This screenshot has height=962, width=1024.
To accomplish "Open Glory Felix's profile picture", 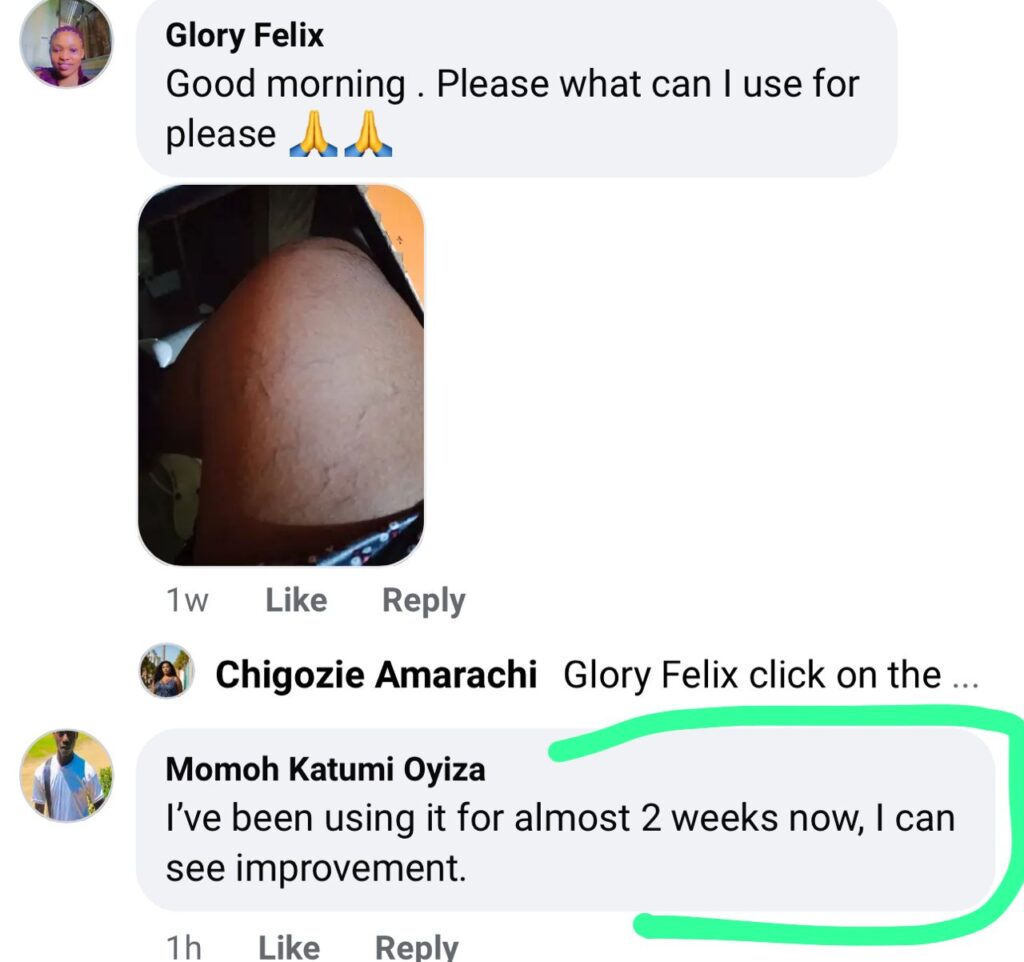I will click(67, 43).
